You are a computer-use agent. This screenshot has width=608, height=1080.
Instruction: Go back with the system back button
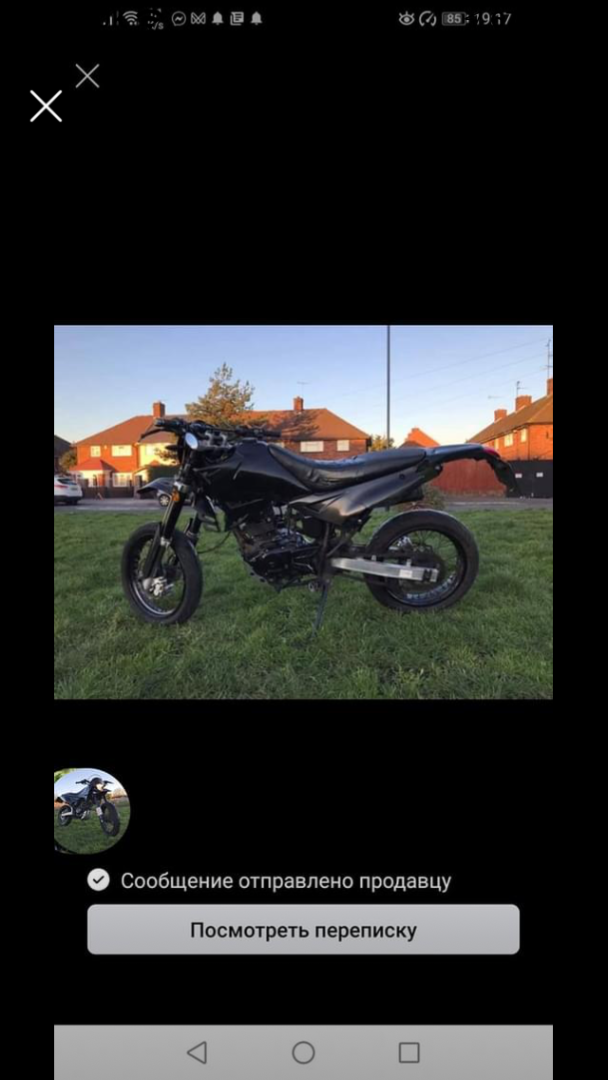coord(197,1052)
